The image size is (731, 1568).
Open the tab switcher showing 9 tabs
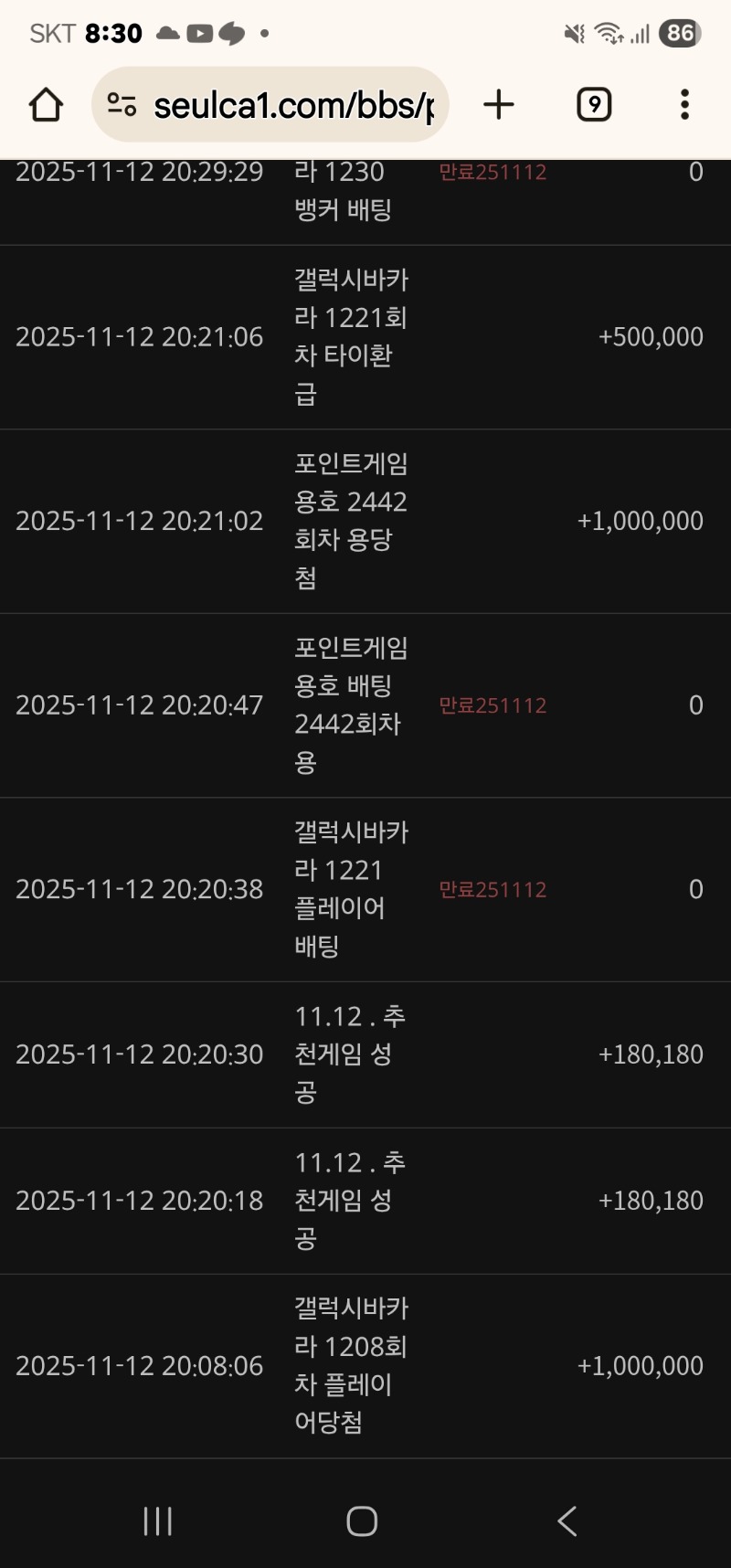click(592, 104)
